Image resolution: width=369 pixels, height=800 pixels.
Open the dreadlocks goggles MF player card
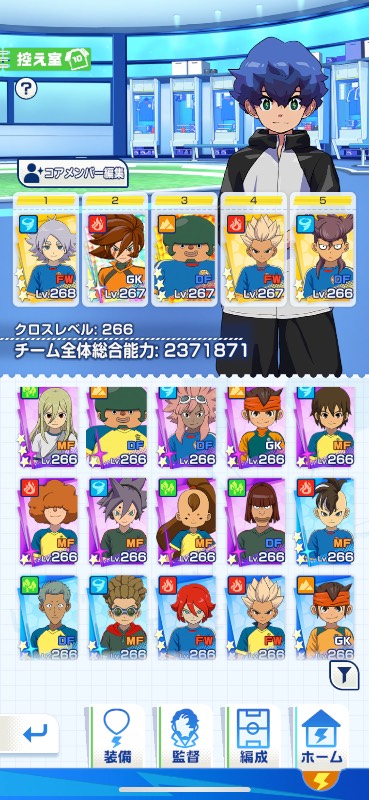(117, 617)
